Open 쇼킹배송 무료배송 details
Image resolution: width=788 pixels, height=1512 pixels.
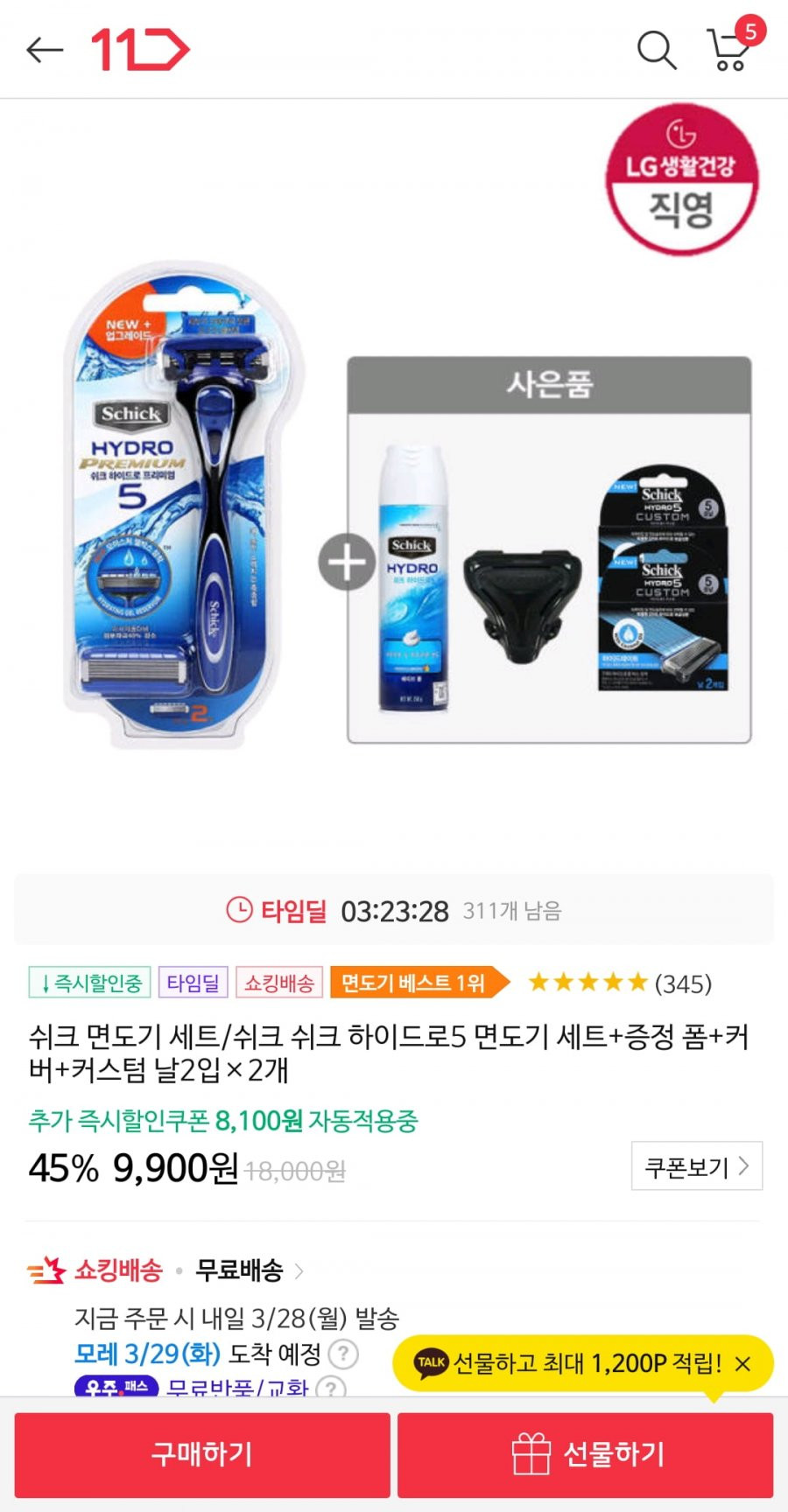tap(166, 1270)
